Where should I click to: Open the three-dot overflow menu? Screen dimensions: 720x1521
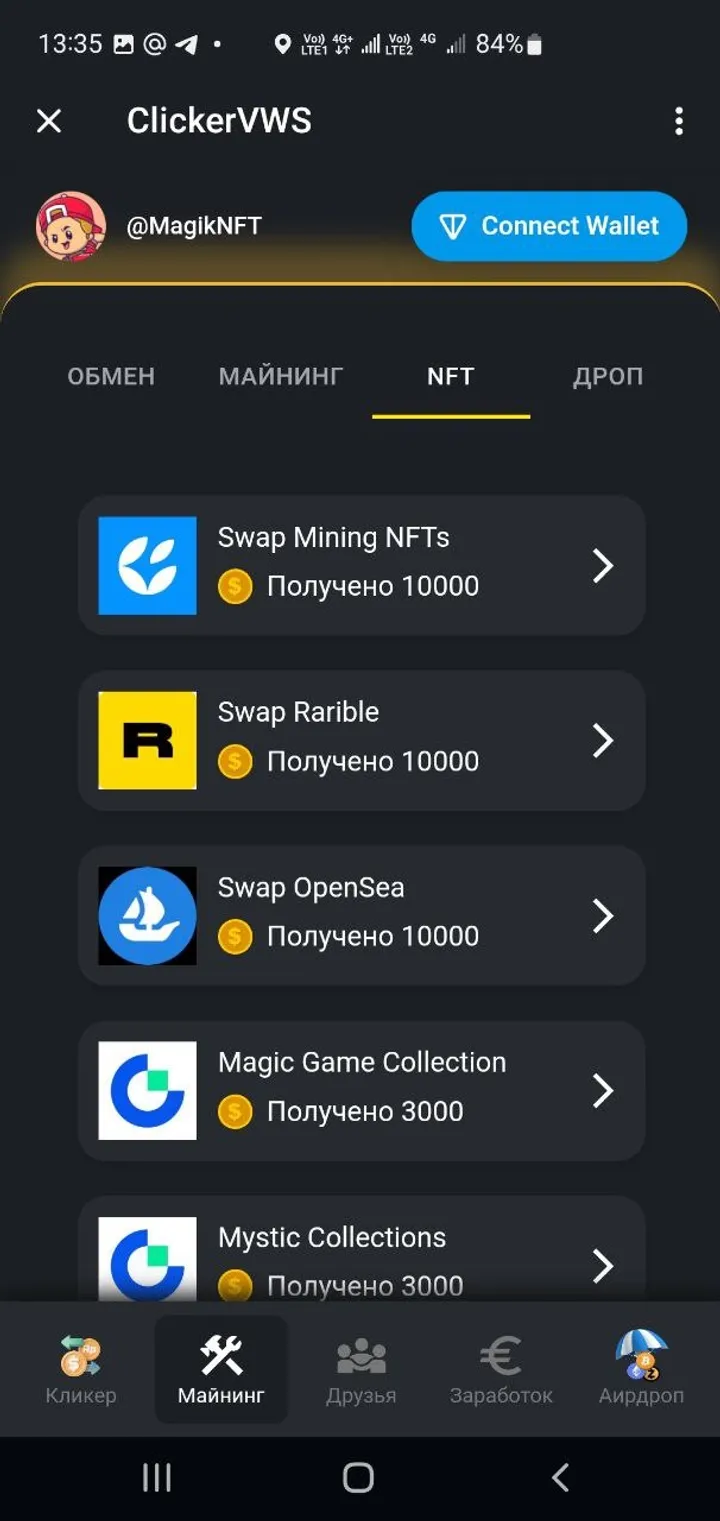[x=679, y=121]
